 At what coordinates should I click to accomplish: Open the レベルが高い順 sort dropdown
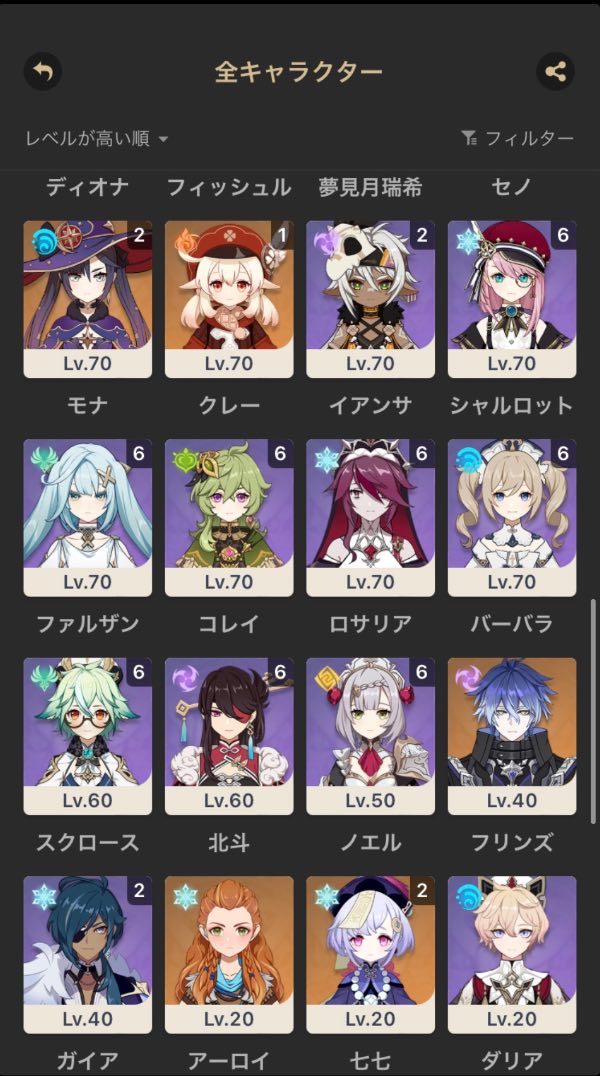pyautogui.click(x=96, y=139)
